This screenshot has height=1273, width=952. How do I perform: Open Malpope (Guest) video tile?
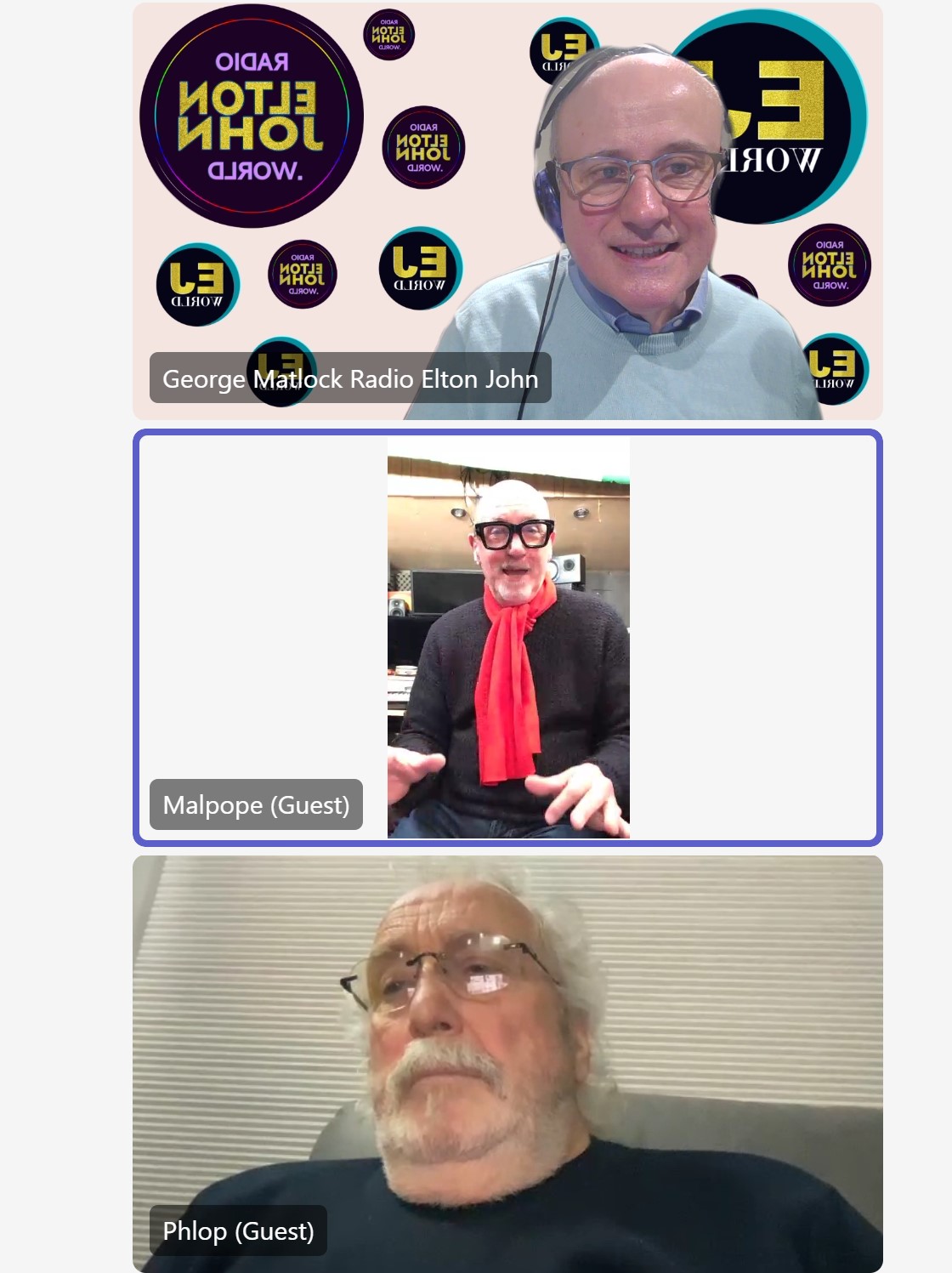(507, 638)
